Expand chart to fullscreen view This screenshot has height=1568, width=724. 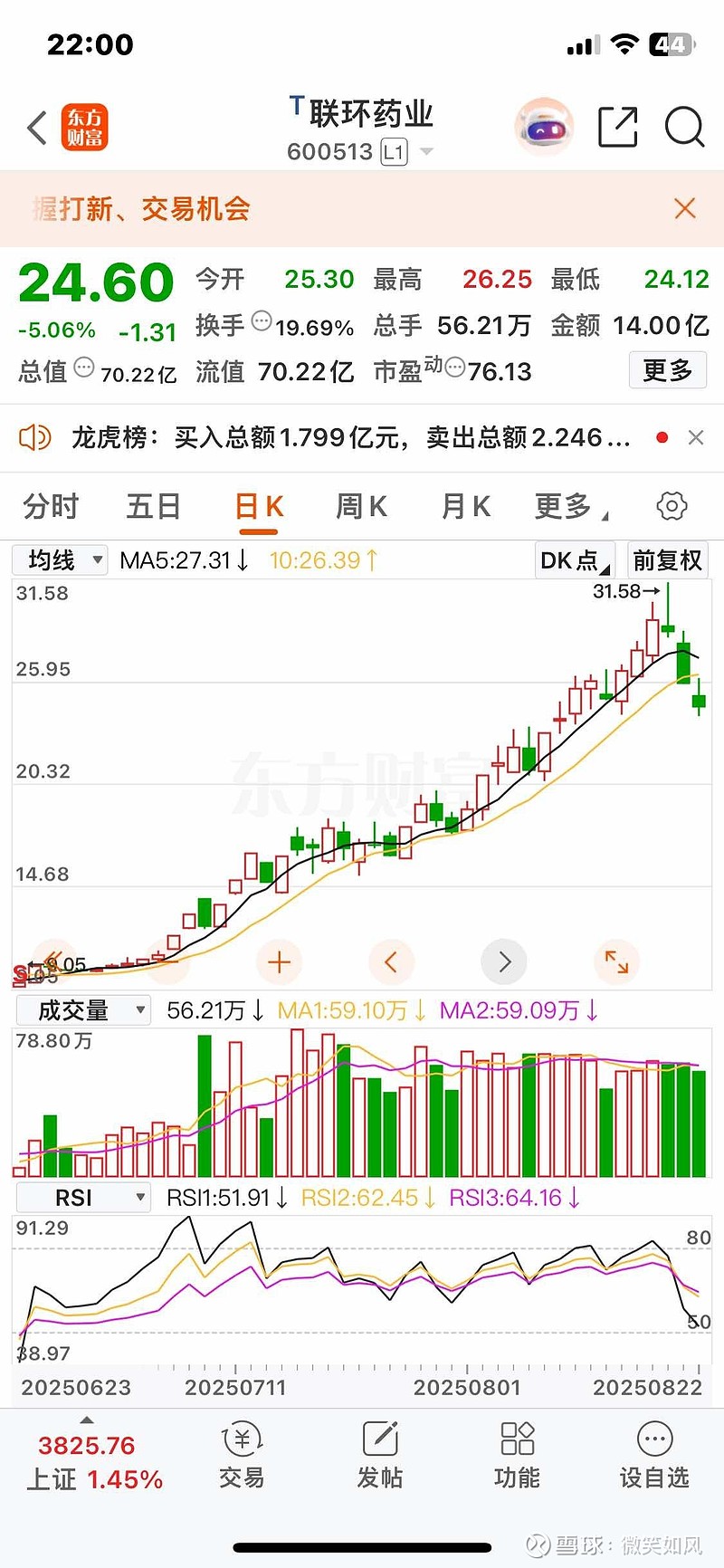616,962
